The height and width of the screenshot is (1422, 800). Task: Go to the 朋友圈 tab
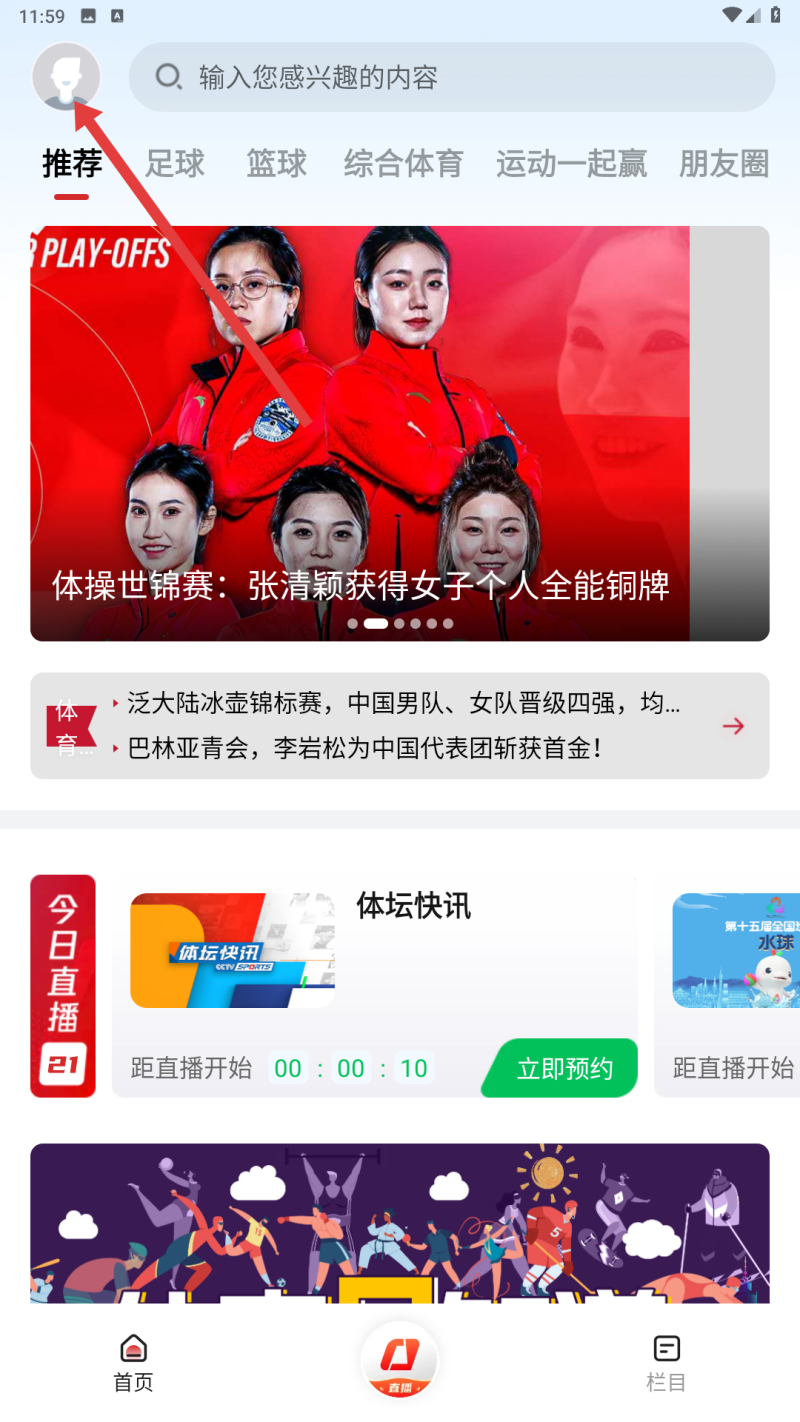point(724,163)
